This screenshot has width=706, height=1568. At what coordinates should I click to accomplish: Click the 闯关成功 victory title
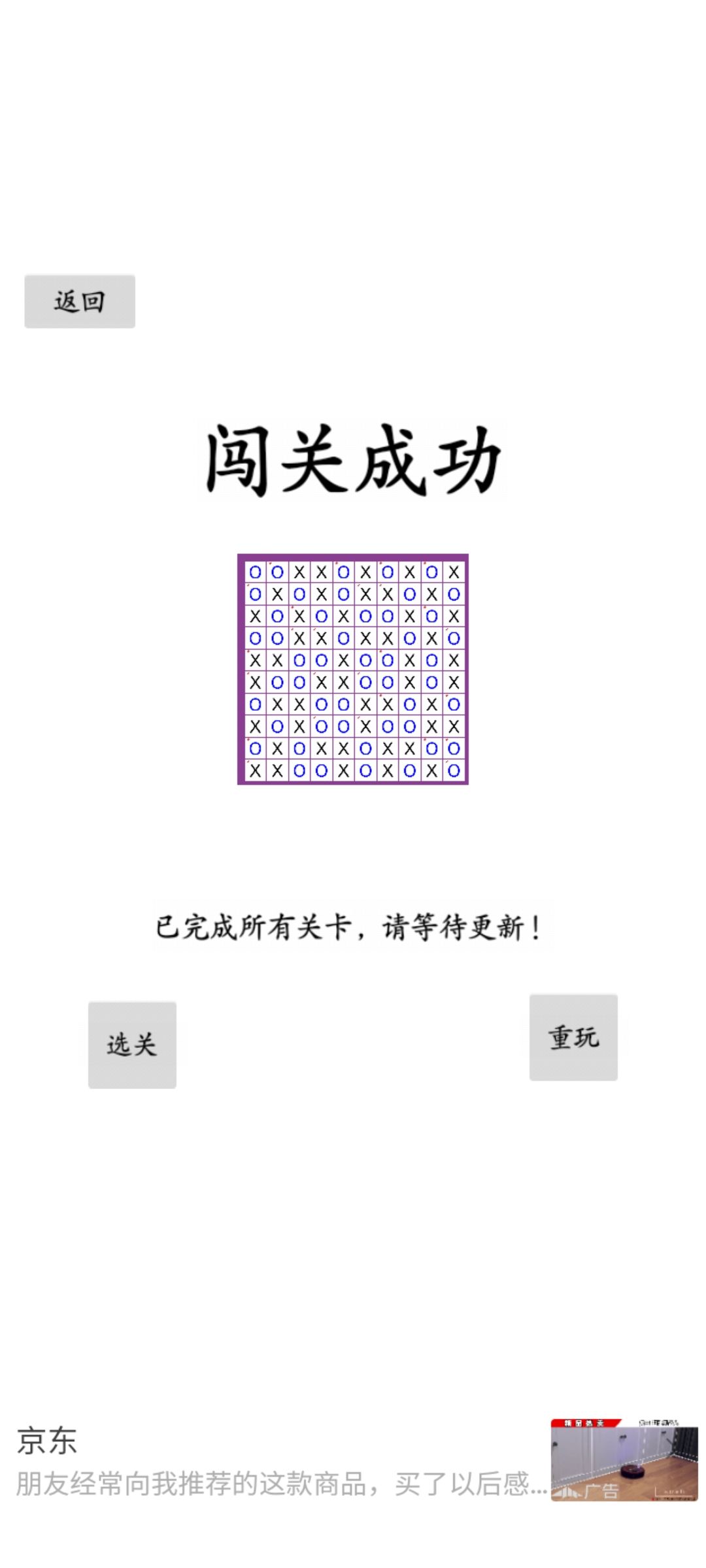coord(353,457)
